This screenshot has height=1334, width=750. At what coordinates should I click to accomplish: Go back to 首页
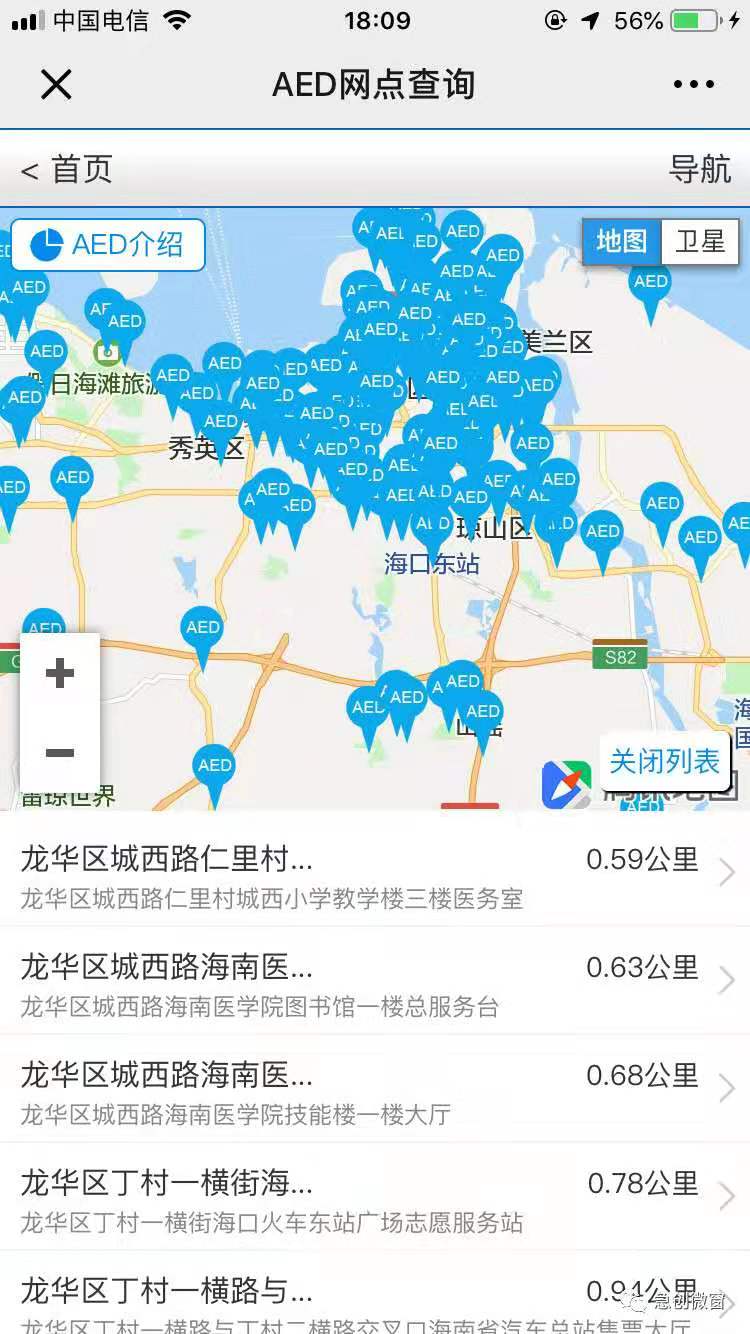coord(68,170)
